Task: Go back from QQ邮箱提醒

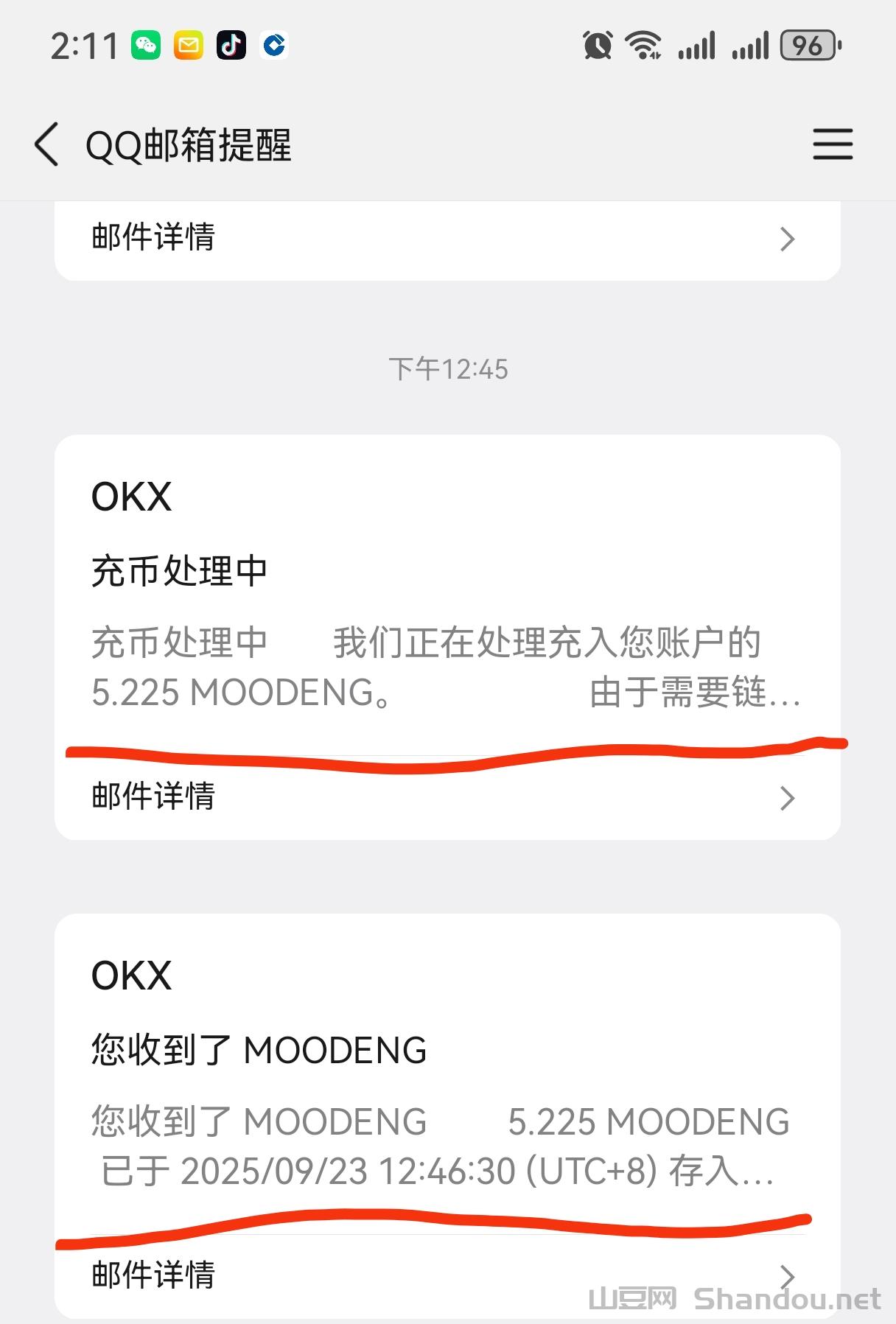Action: [46, 144]
